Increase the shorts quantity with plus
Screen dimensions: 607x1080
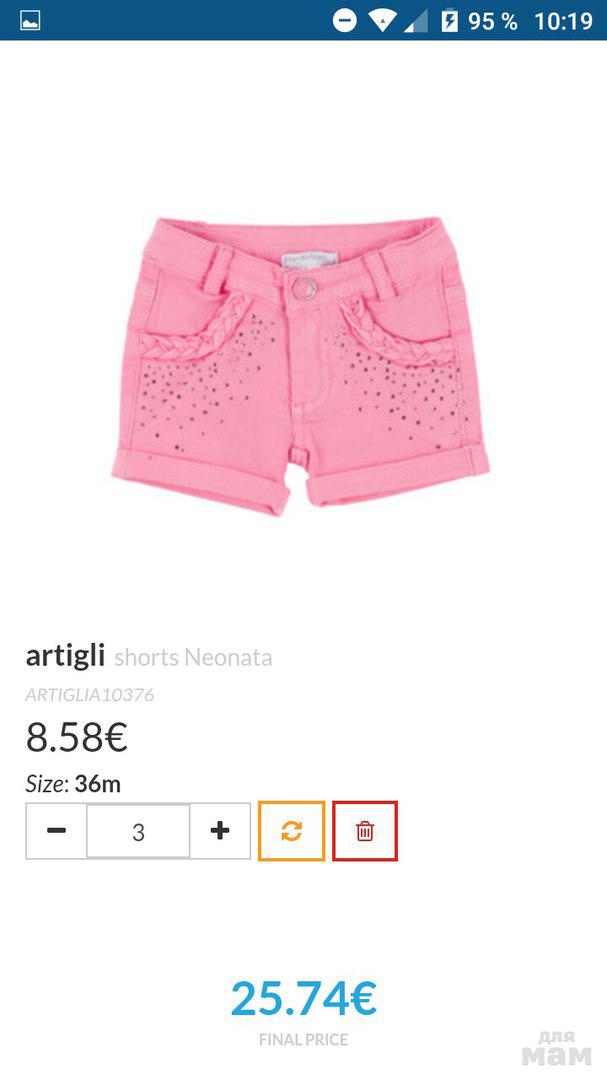click(x=220, y=831)
